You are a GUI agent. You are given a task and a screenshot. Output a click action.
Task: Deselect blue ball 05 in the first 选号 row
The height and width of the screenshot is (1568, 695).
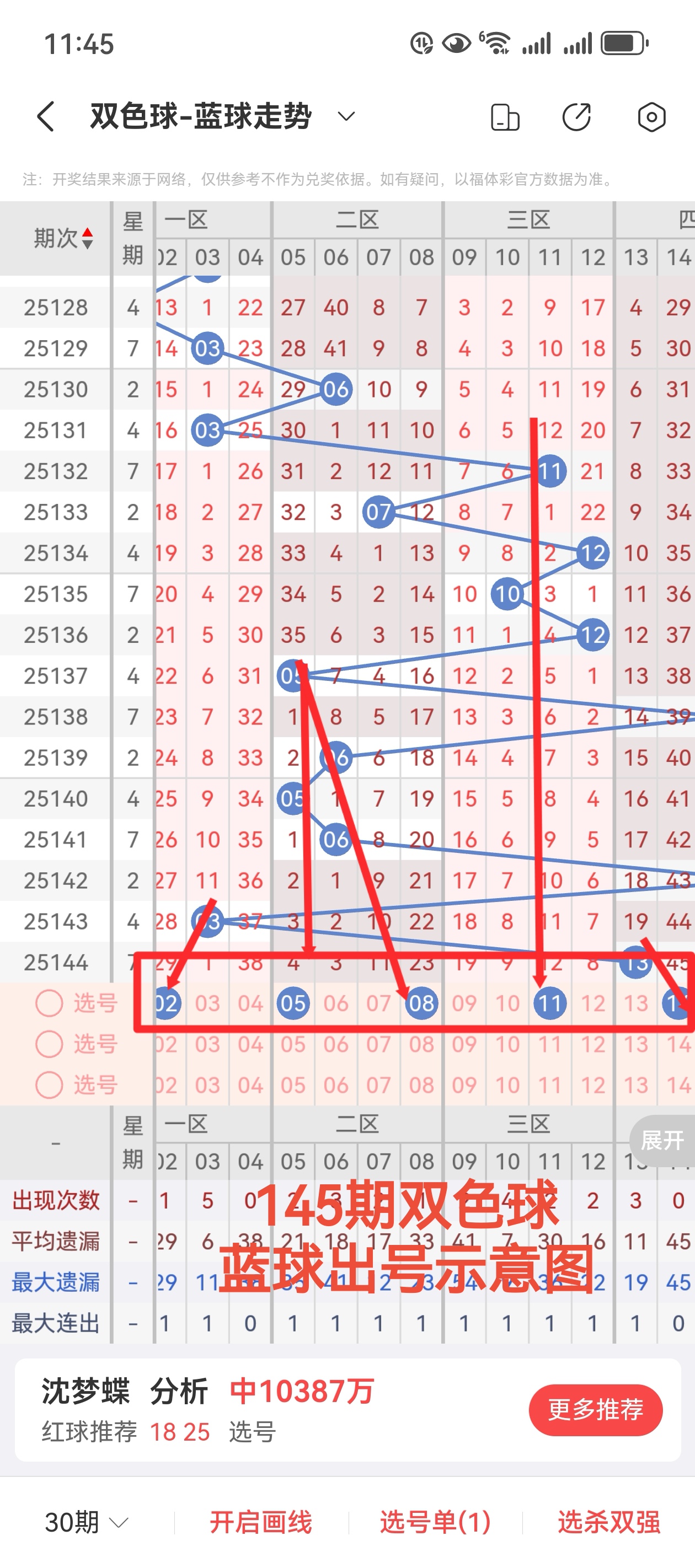pyautogui.click(x=293, y=1003)
